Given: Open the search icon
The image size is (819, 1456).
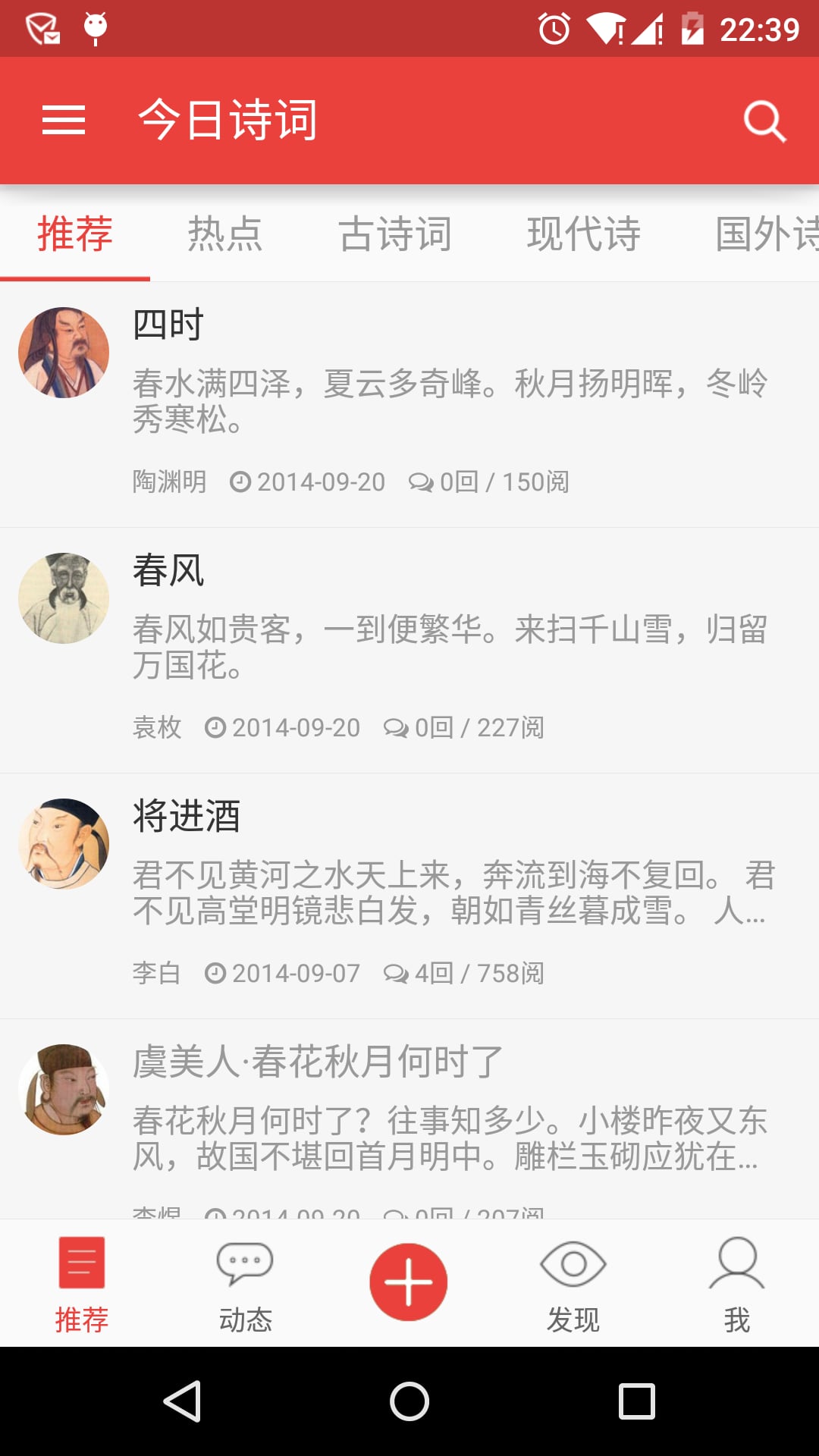Looking at the screenshot, I should 764,121.
